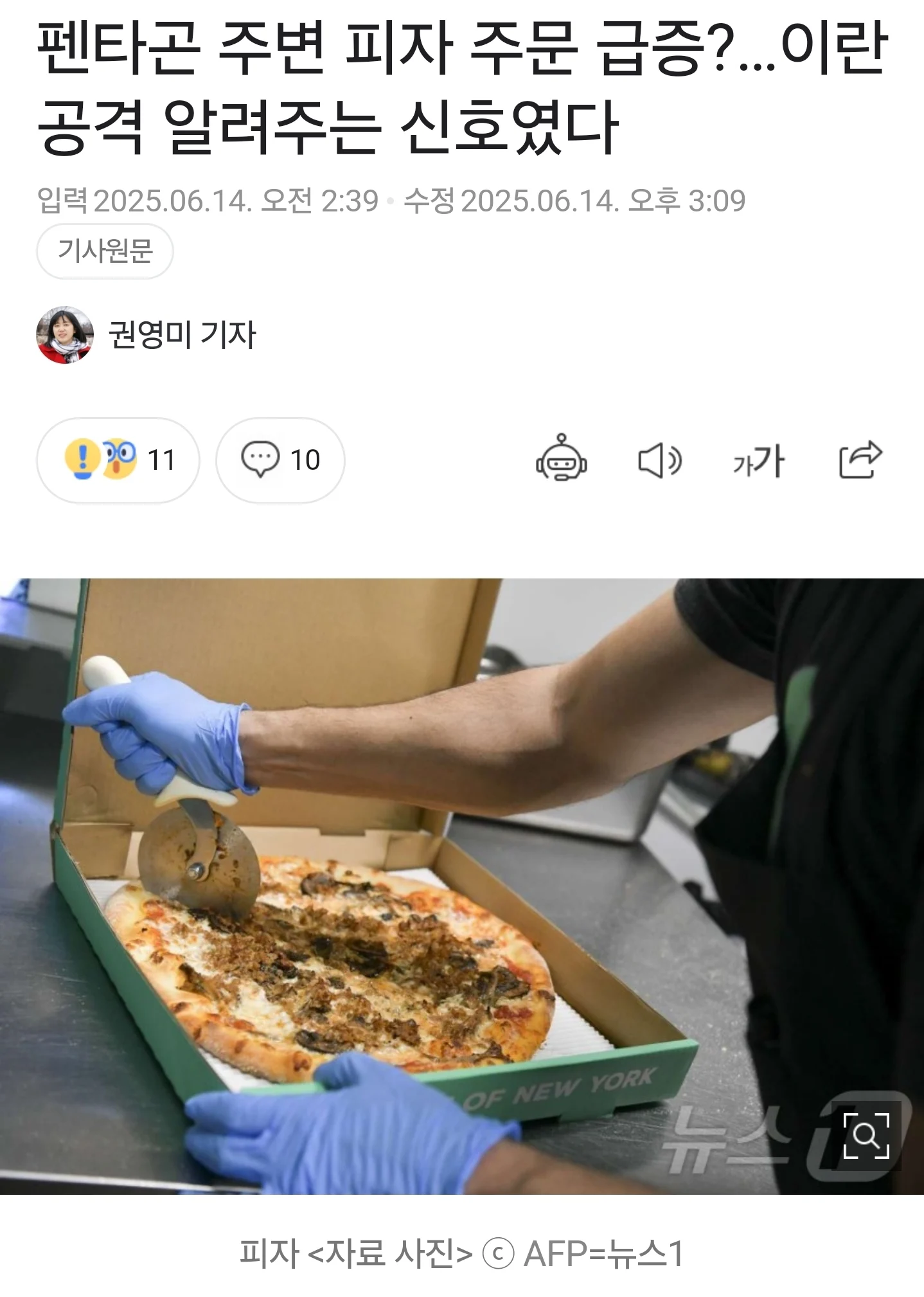This screenshot has width=924, height=1297.
Task: Enlarge the pizza photo with the magnifier icon
Action: (x=866, y=1137)
